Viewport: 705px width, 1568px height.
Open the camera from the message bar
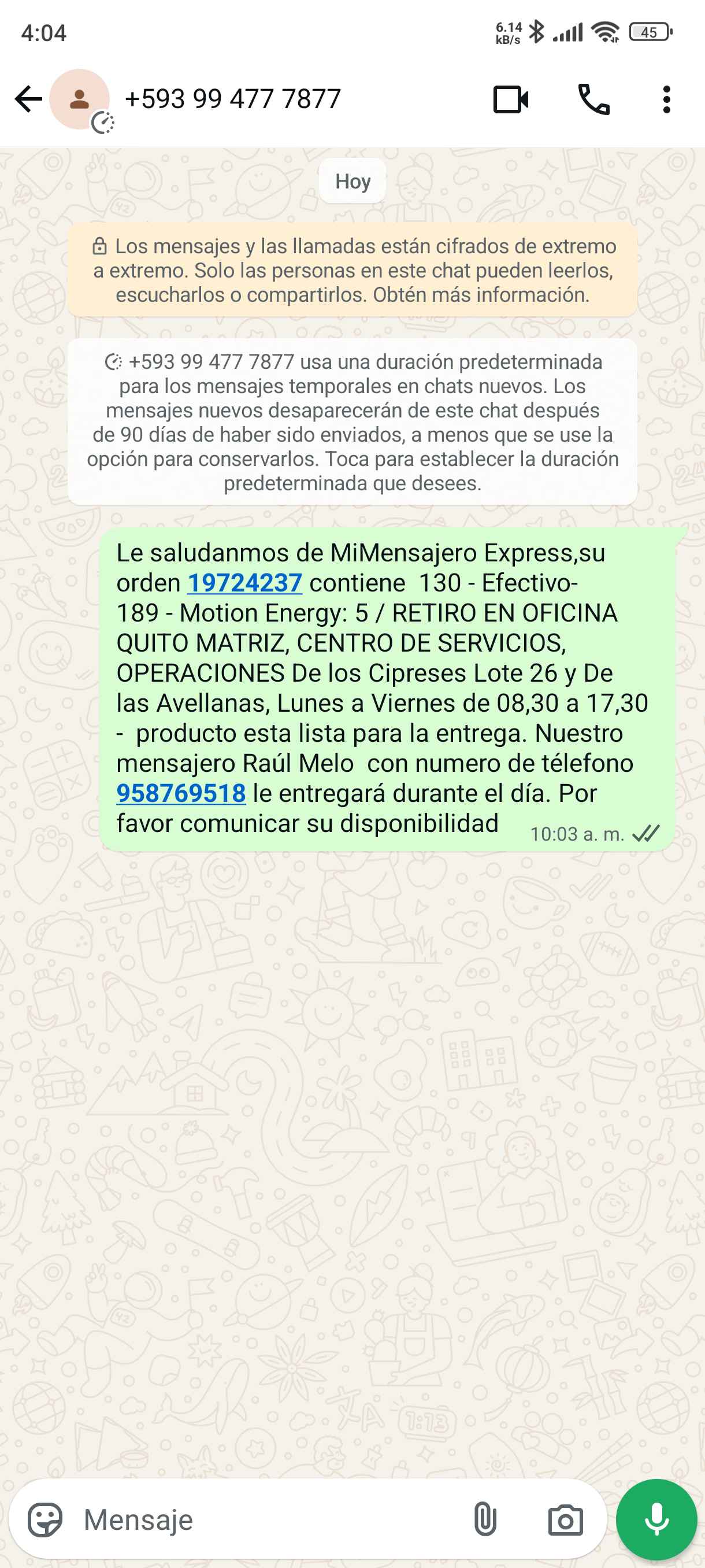click(x=565, y=1520)
